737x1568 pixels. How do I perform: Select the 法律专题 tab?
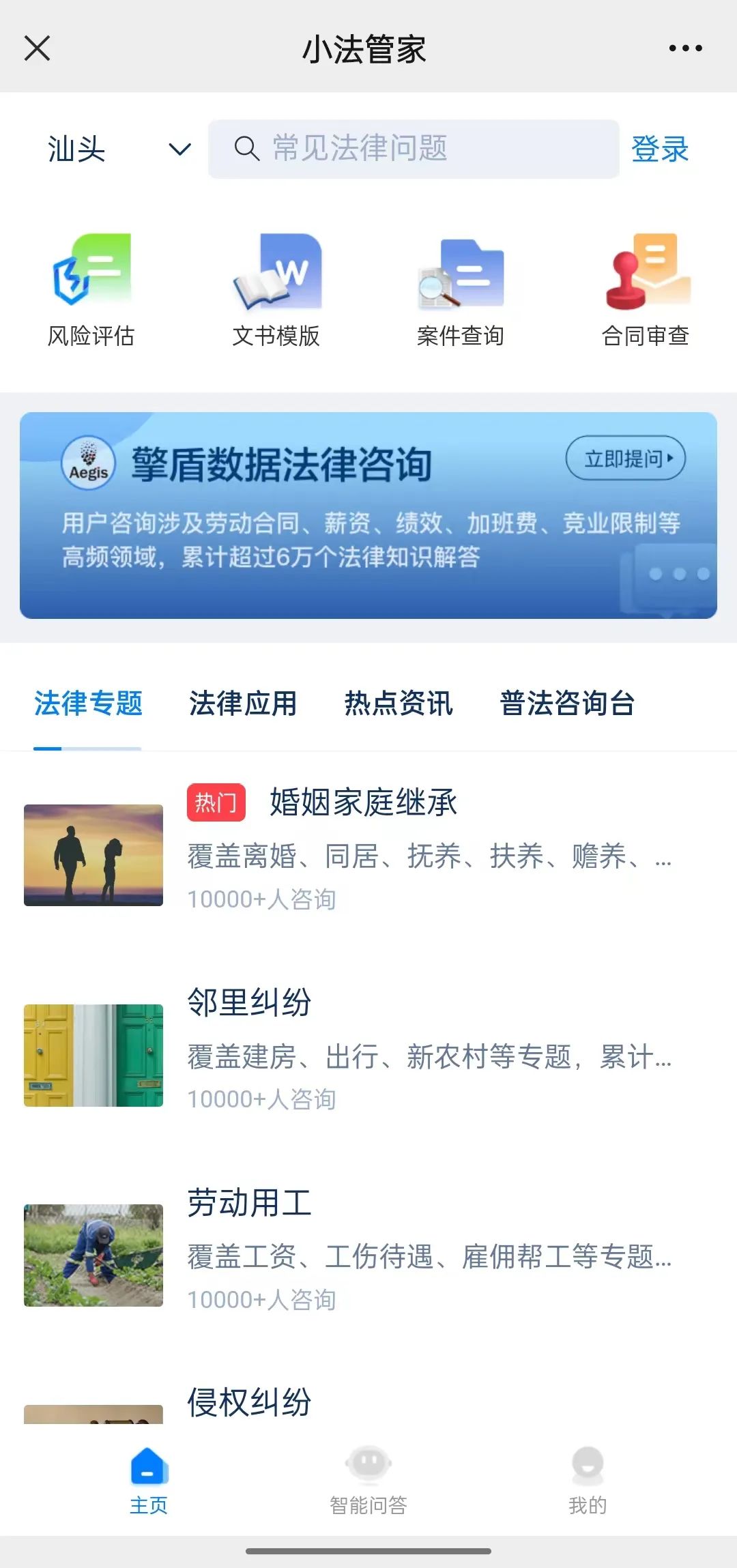(x=88, y=703)
